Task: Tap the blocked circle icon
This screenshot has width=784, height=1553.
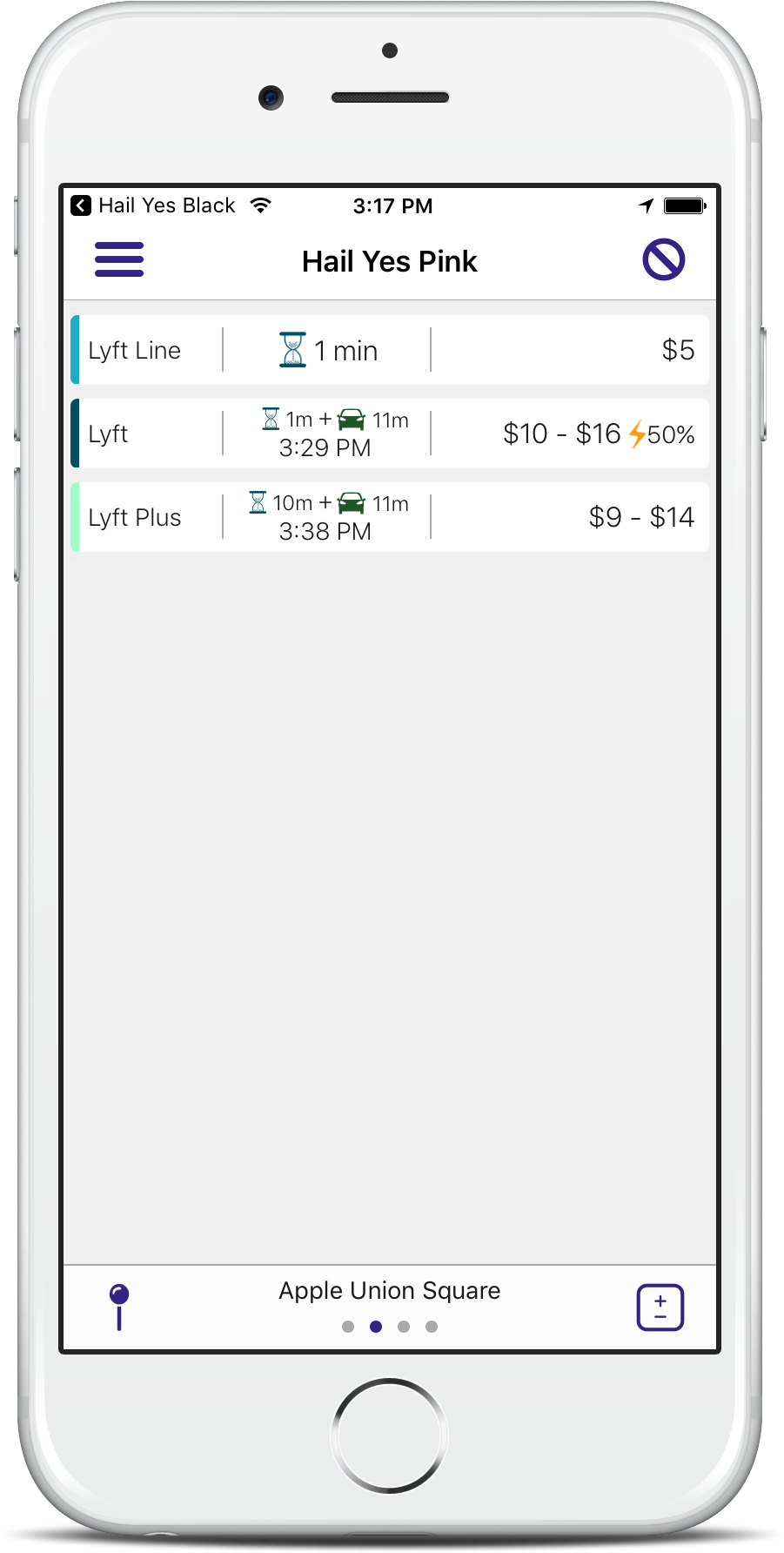Action: (x=664, y=259)
